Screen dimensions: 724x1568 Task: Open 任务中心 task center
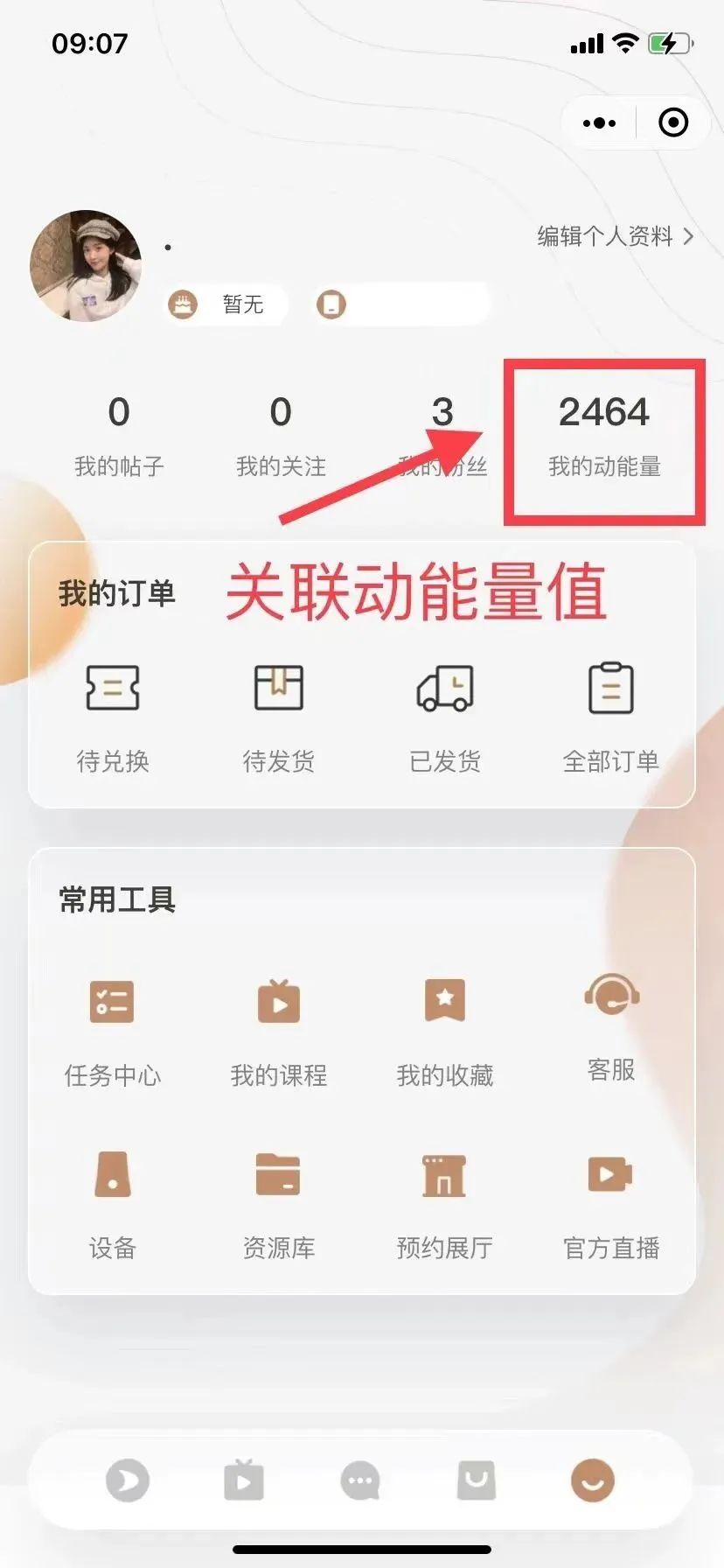[113, 1031]
